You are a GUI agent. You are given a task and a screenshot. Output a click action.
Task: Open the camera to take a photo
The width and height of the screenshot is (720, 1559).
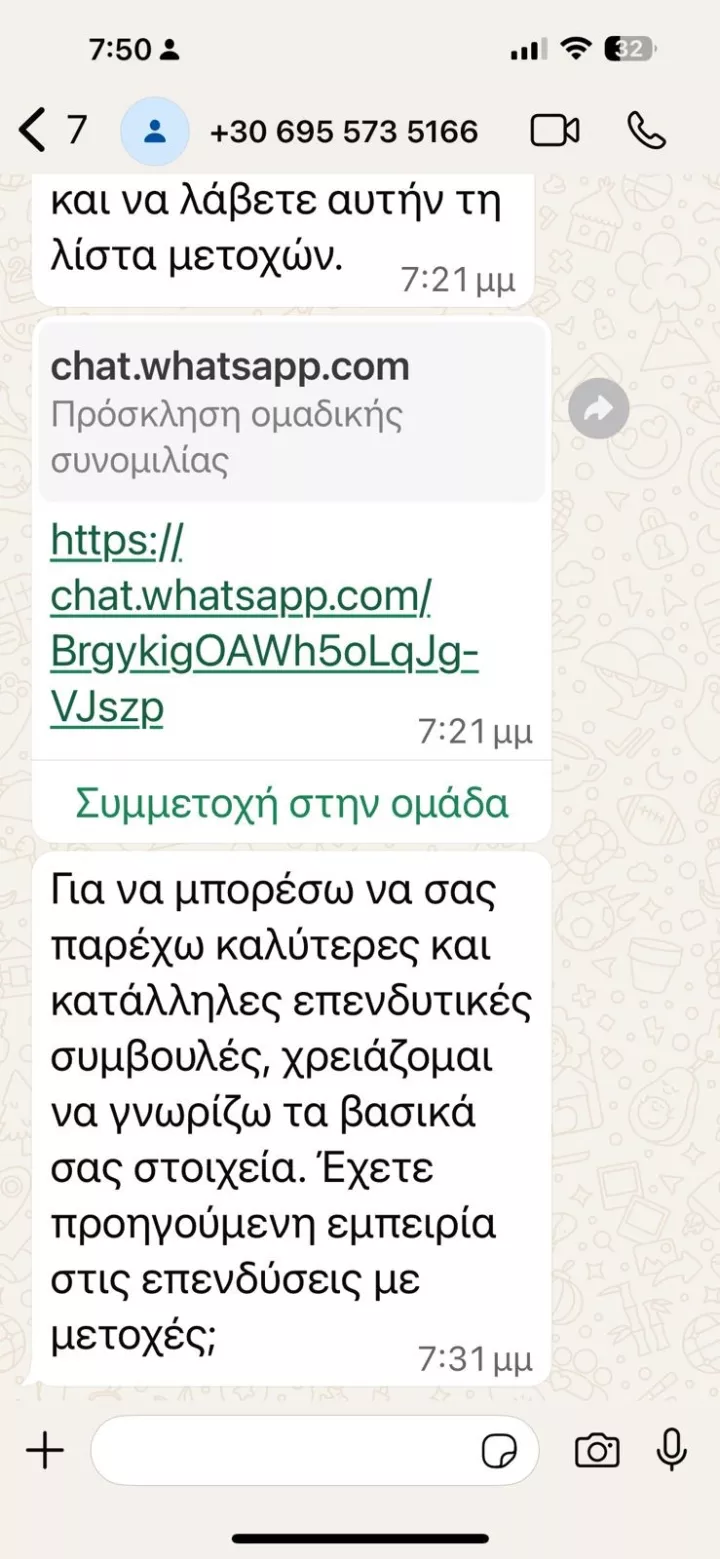coord(597,1450)
